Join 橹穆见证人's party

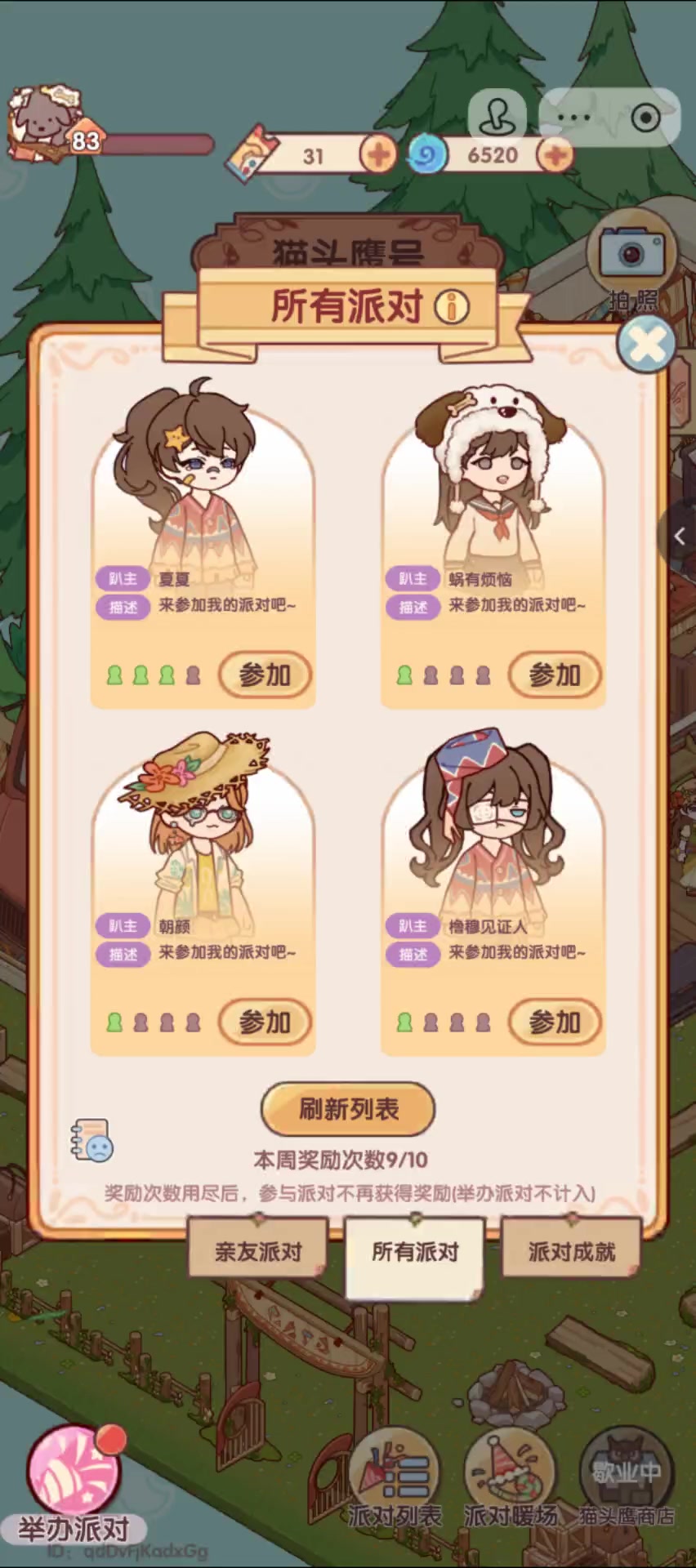point(555,1022)
